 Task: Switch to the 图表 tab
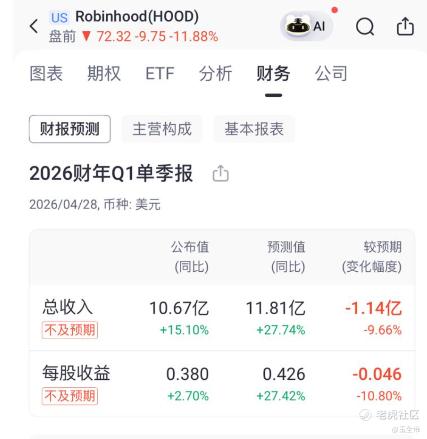46,73
